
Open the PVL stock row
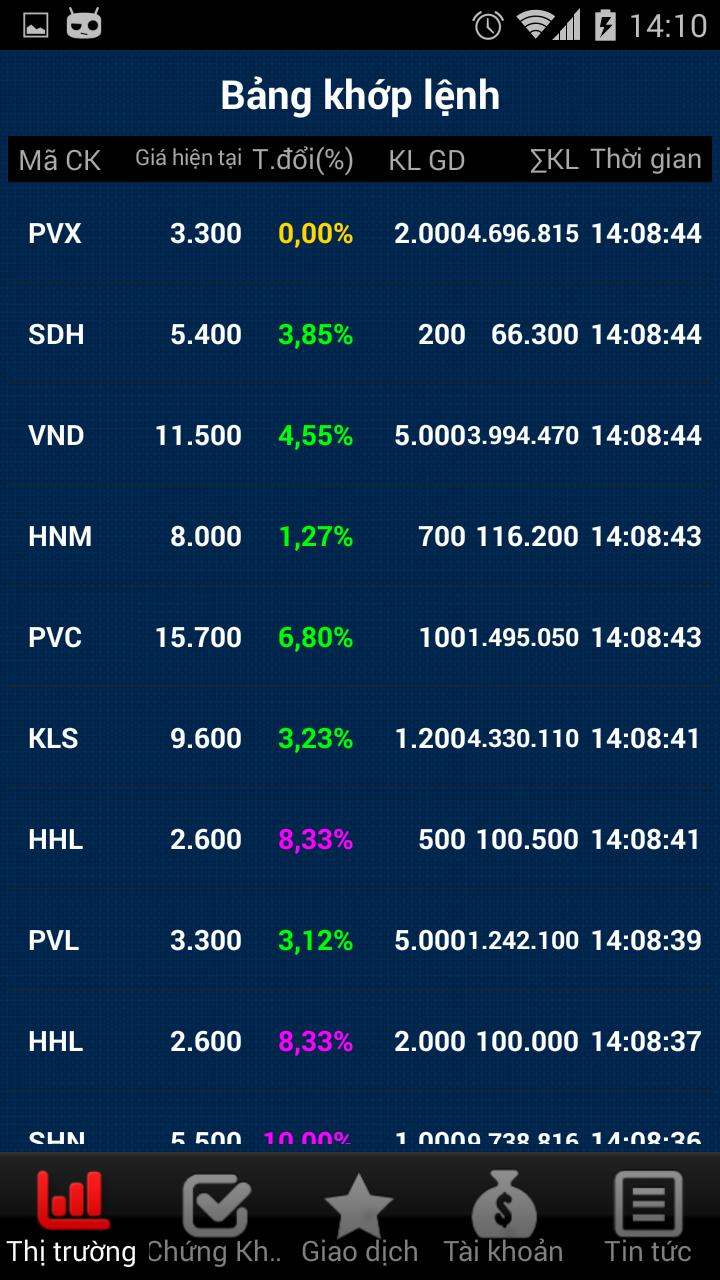coord(360,941)
